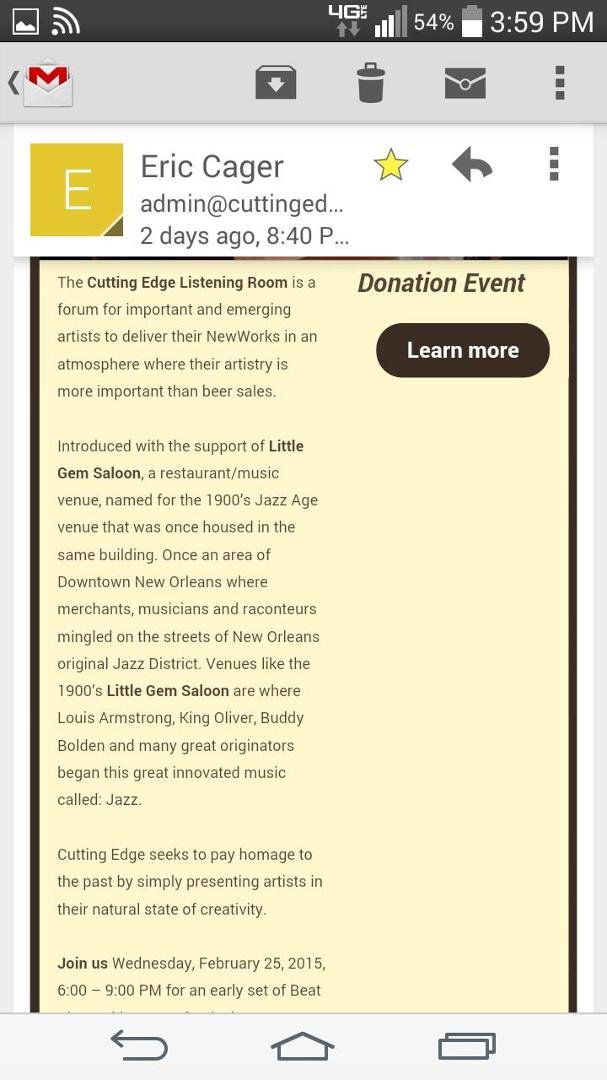Mark the email as unread
This screenshot has width=607, height=1080.
tap(465, 83)
